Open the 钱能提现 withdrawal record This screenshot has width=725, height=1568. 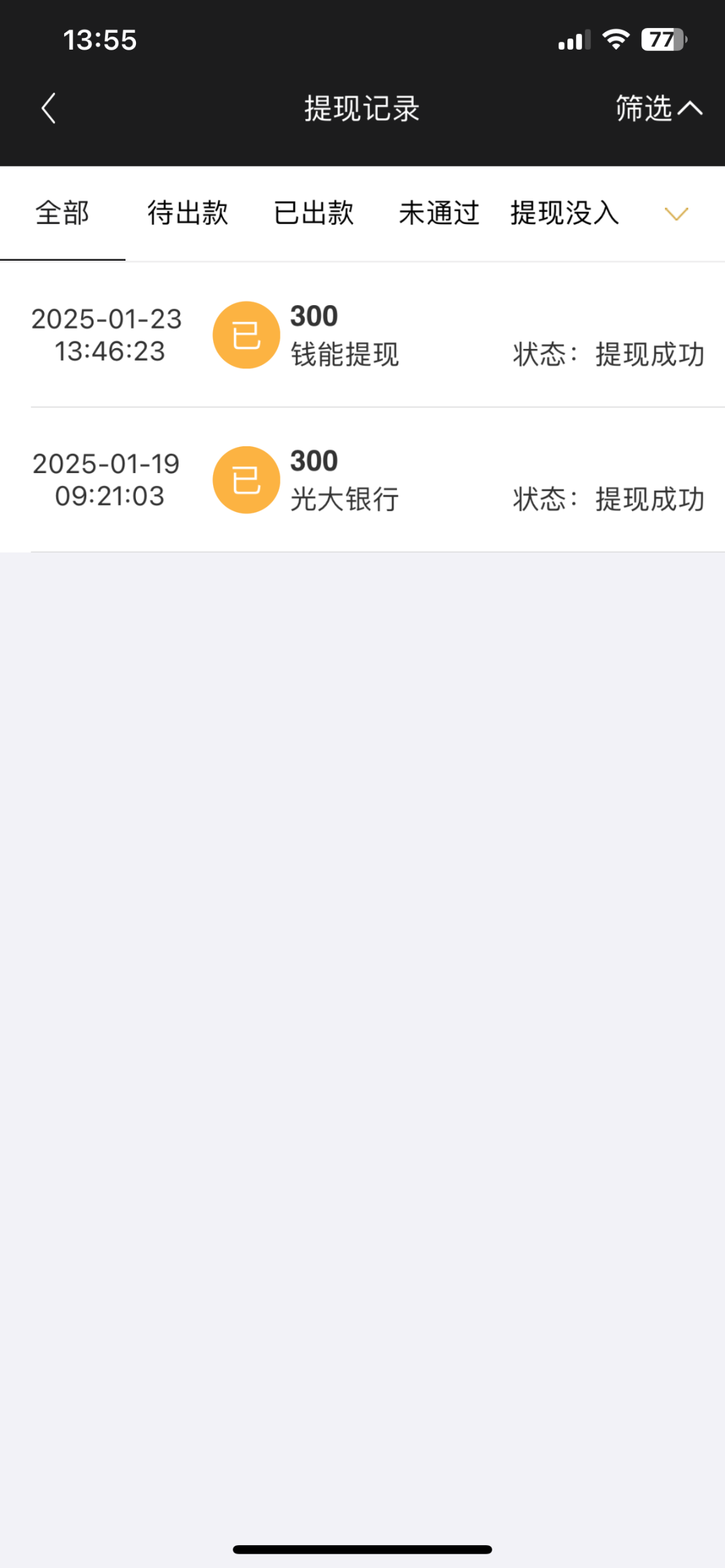click(362, 335)
